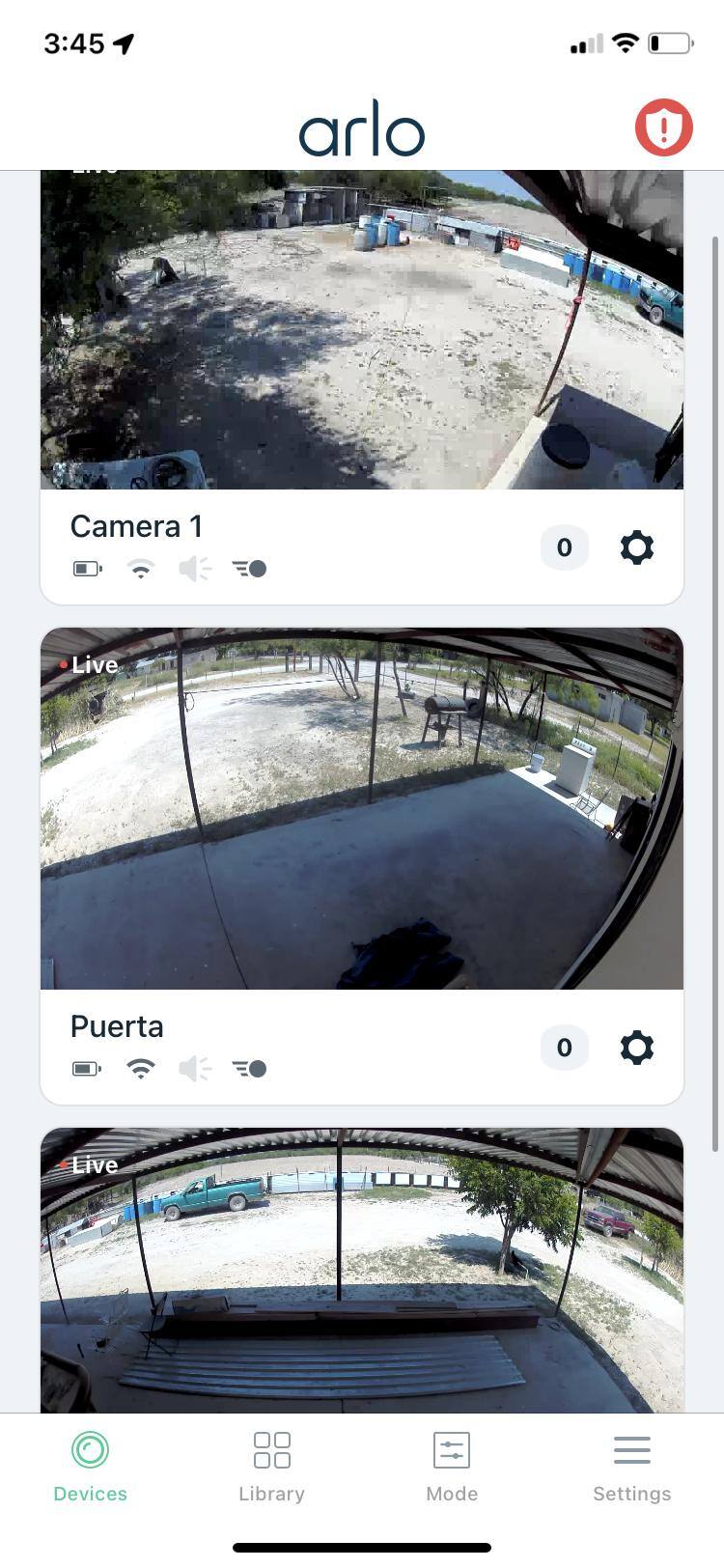Open Puerta camera settings gear
Image resolution: width=724 pixels, height=1568 pixels.
pos(636,1048)
